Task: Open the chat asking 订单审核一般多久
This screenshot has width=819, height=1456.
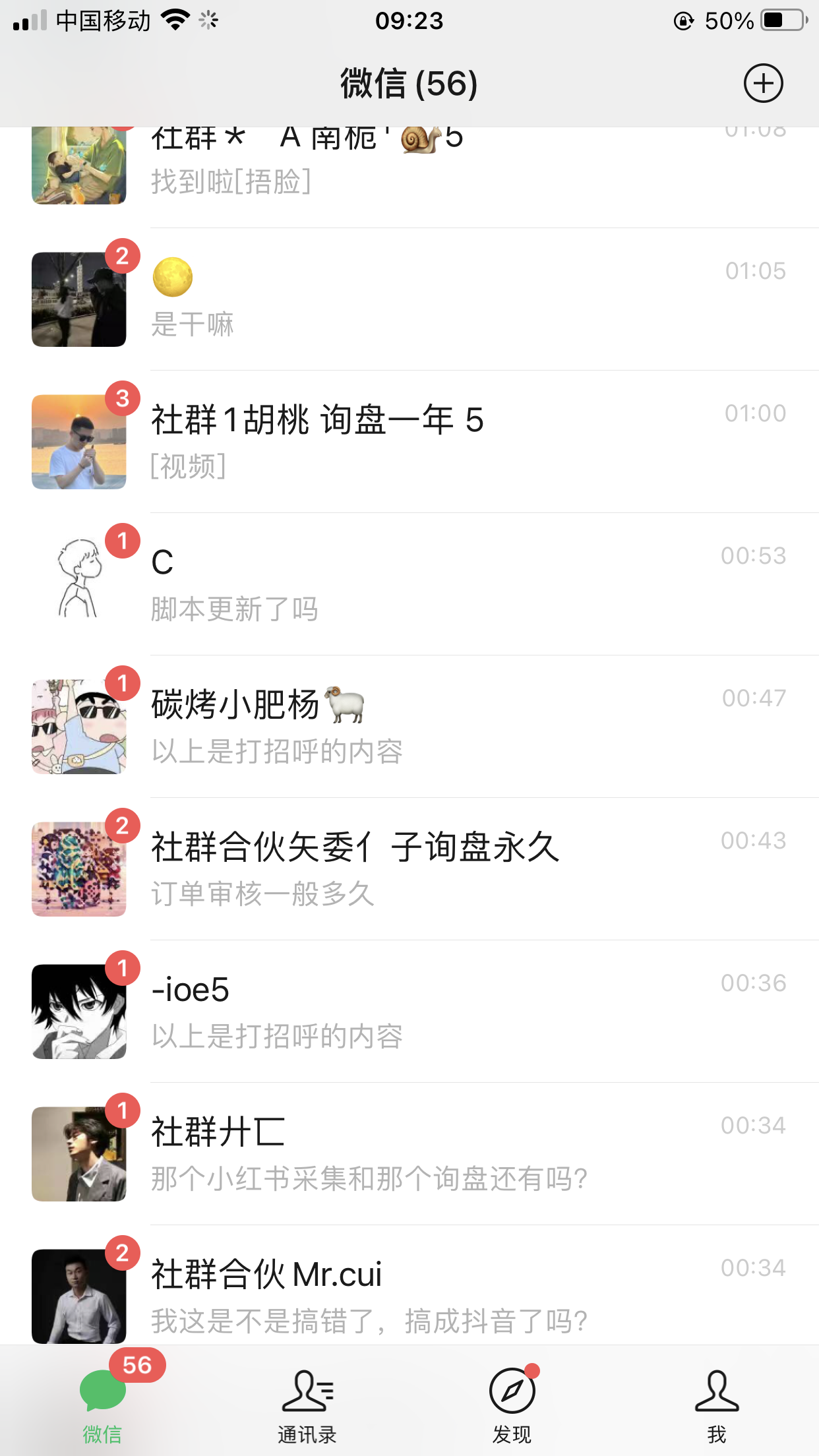Action: pos(409,869)
